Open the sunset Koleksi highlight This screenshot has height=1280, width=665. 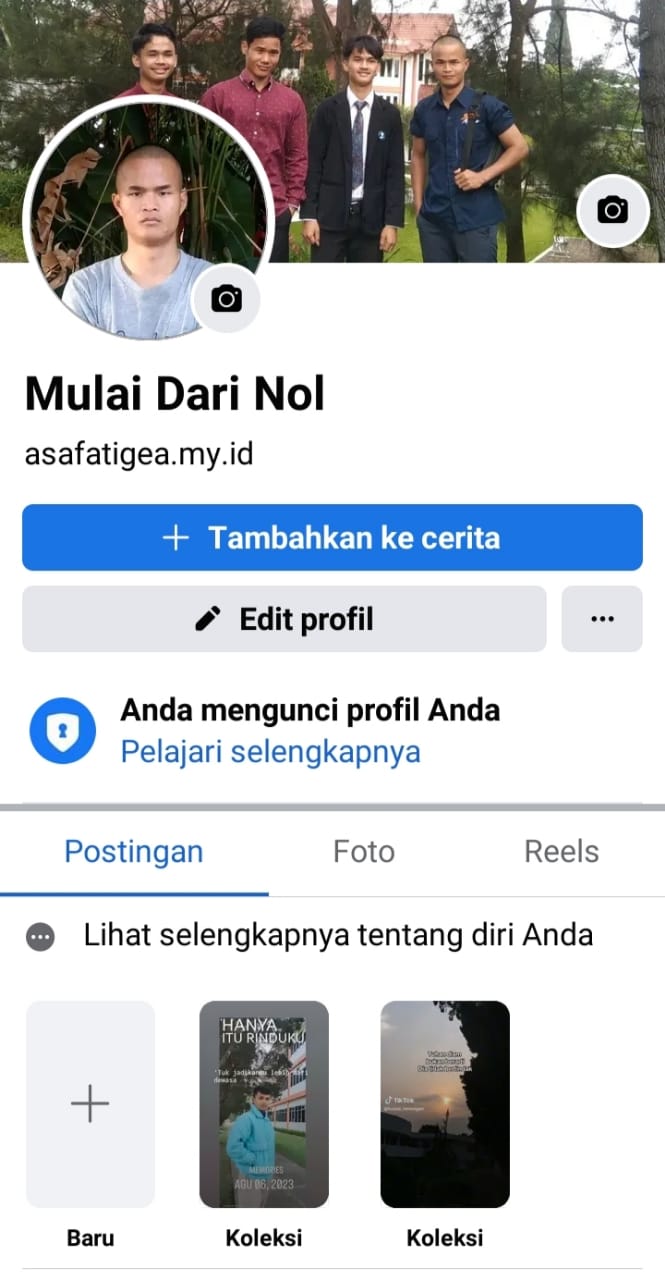(x=445, y=1104)
